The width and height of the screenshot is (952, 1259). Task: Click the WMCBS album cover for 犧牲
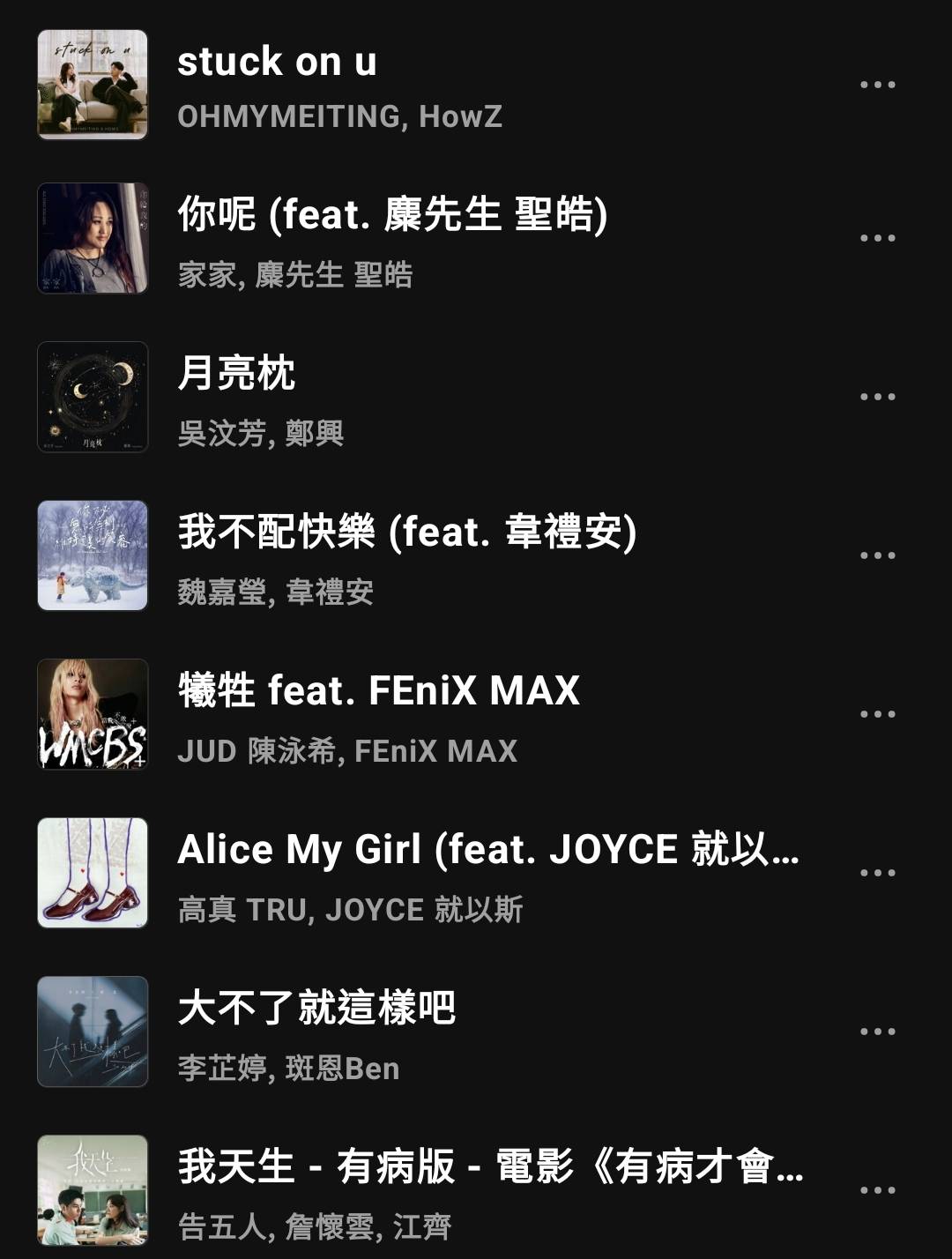pos(91,716)
